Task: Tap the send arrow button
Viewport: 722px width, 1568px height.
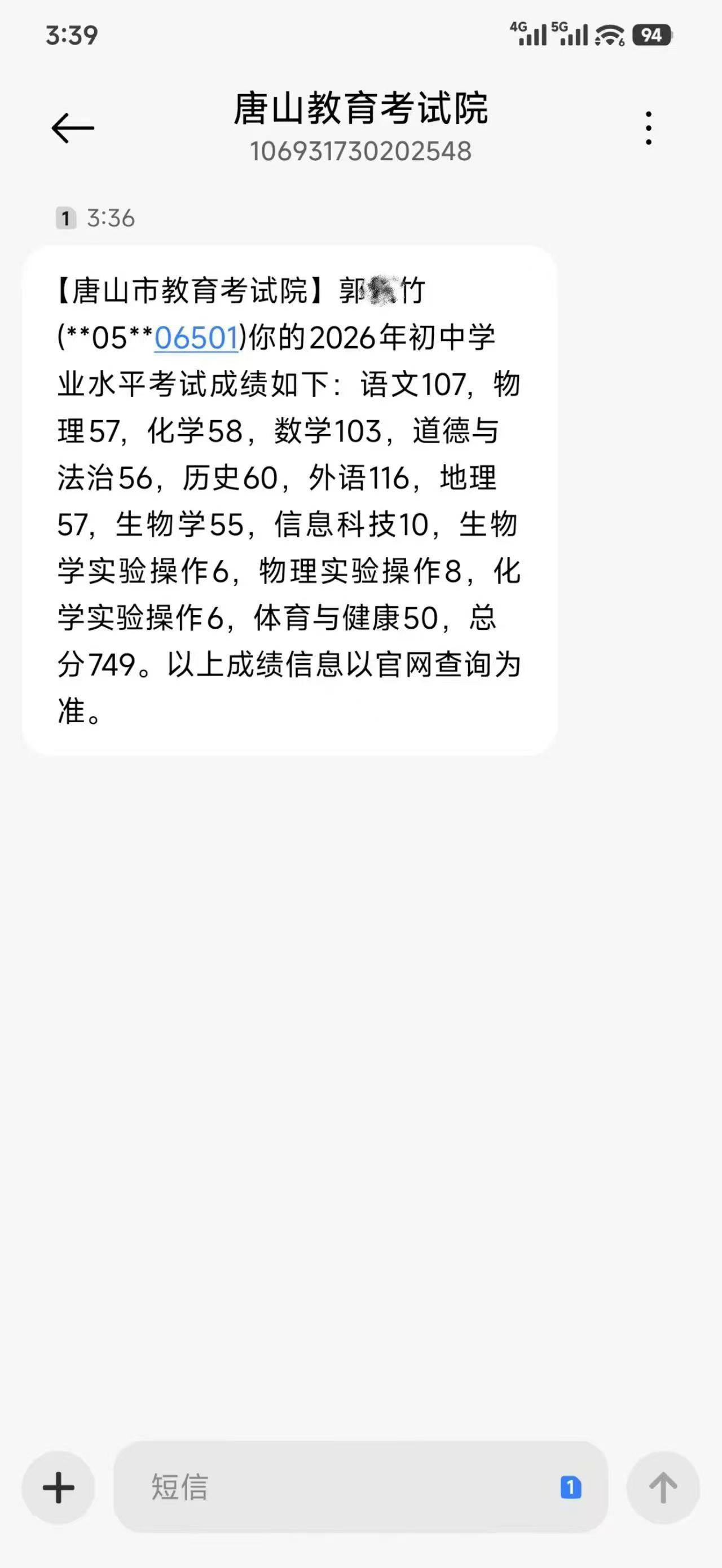Action: [663, 1487]
